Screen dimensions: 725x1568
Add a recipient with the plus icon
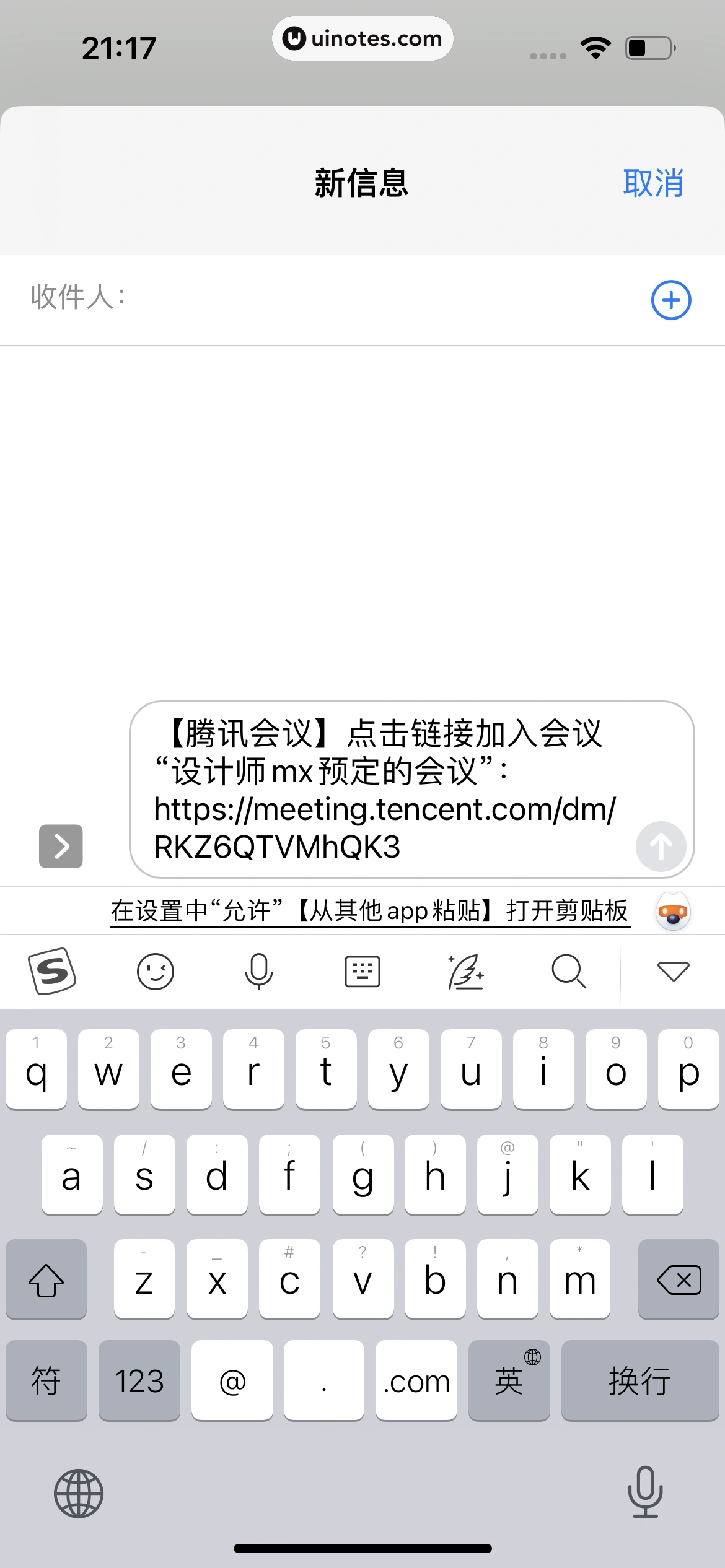coord(670,300)
